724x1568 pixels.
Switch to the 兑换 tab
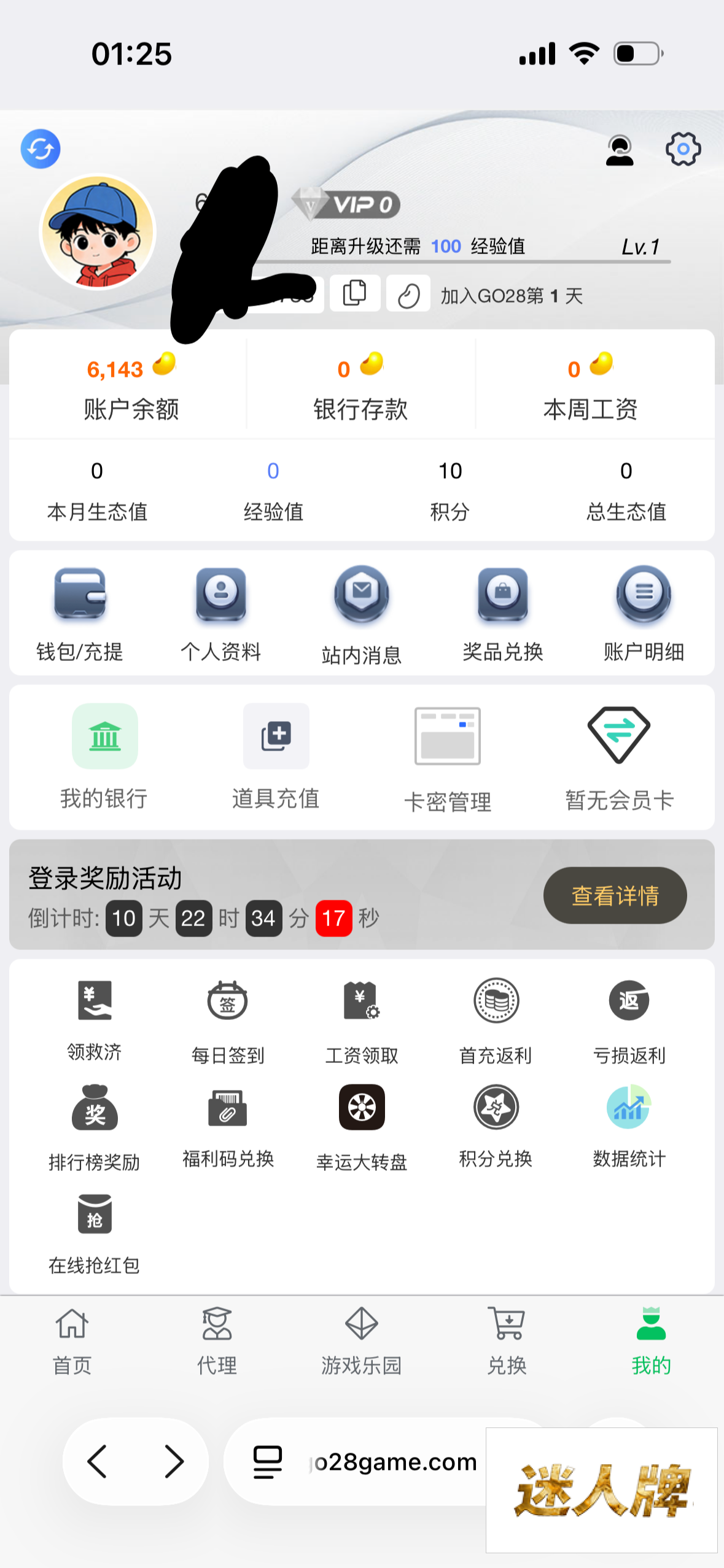(507, 1340)
